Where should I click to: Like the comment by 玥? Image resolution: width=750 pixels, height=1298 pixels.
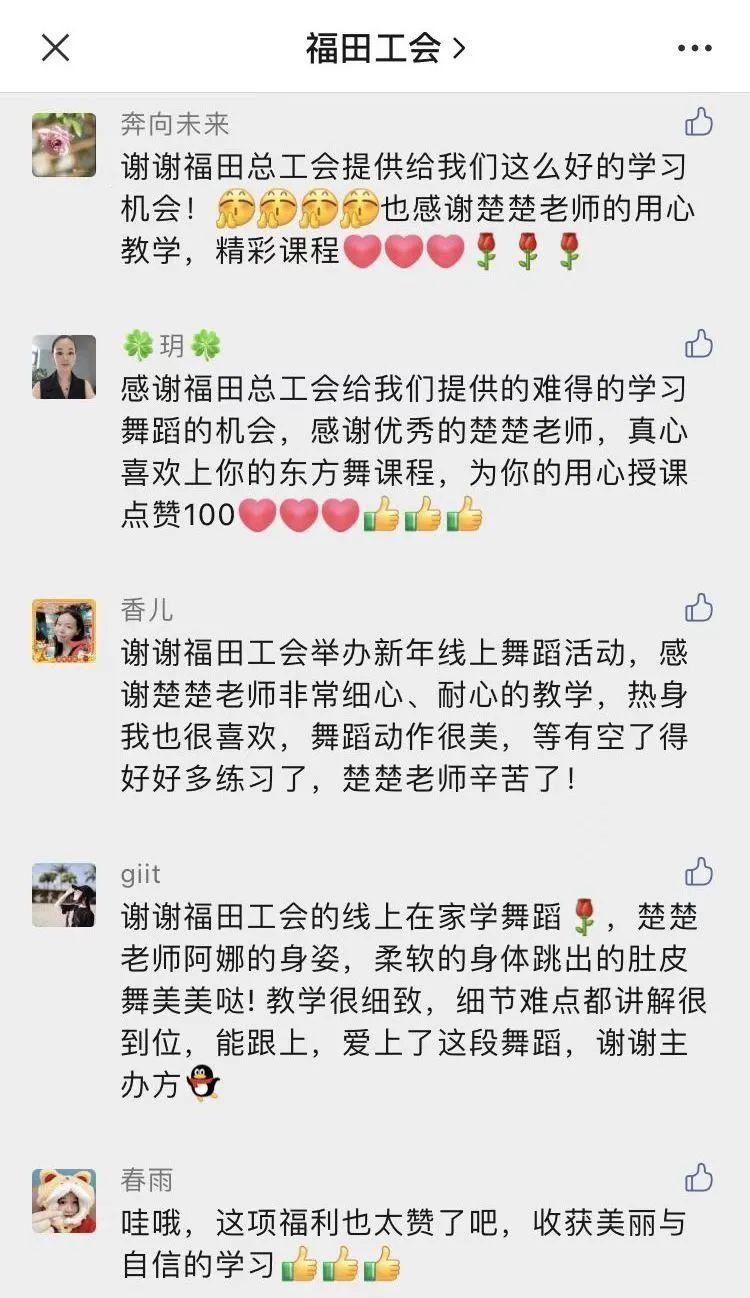point(699,344)
